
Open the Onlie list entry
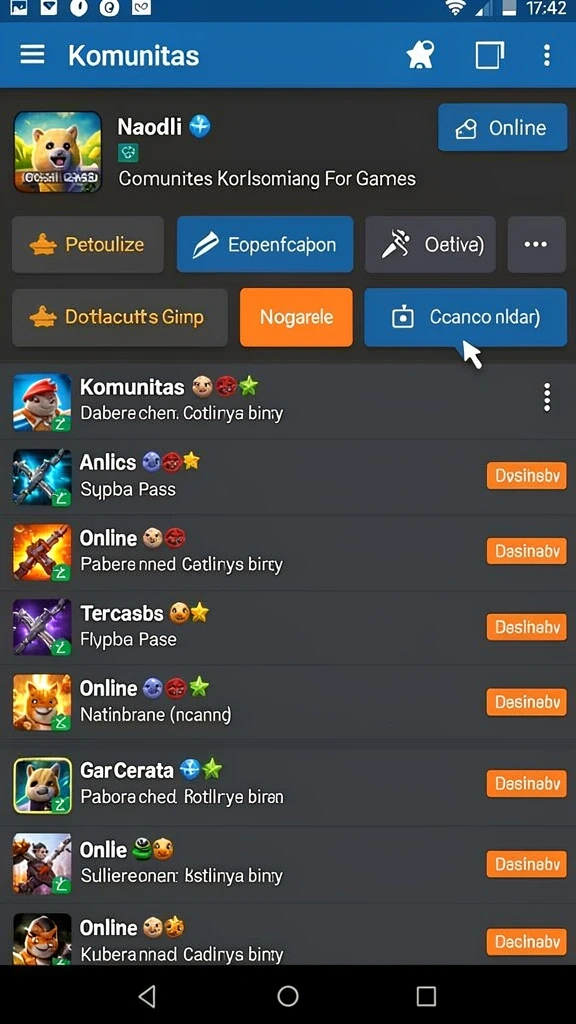point(288,863)
